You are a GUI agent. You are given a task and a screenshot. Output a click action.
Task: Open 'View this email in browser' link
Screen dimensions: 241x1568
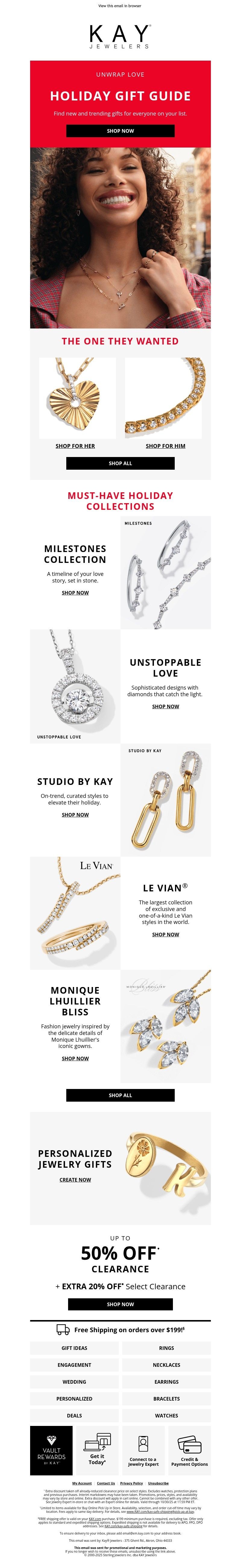pyautogui.click(x=120, y=5)
